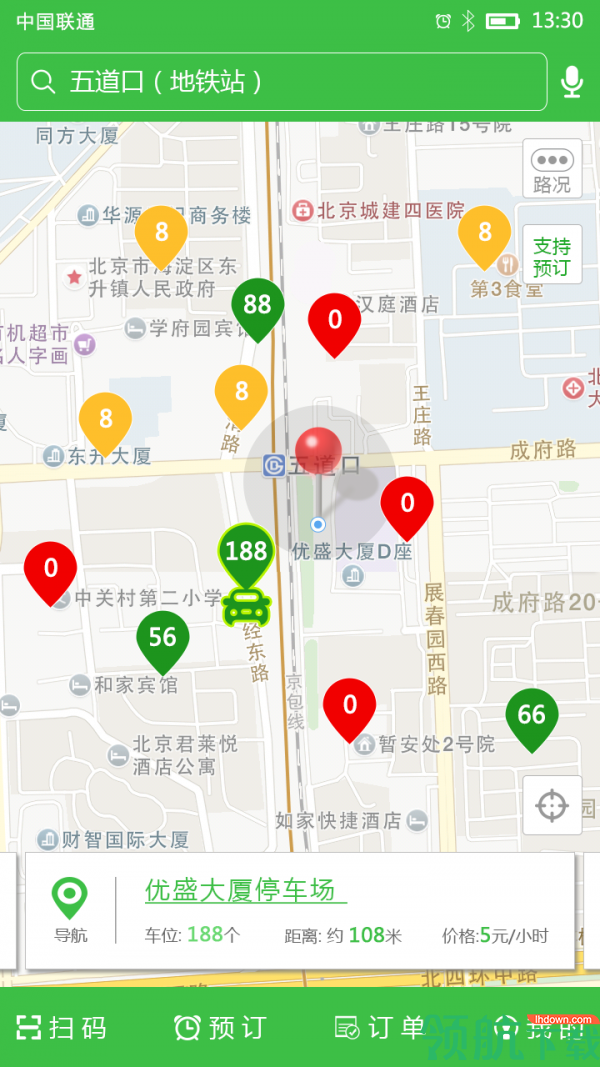This screenshot has height=1067, width=600.
Task: Choose the green marker with 66 spaces
Action: coord(531,715)
